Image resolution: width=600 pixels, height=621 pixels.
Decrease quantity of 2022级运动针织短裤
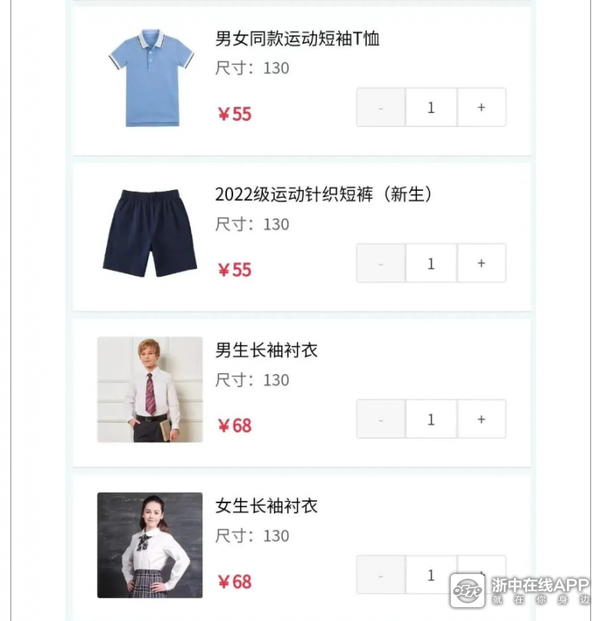[x=381, y=263]
